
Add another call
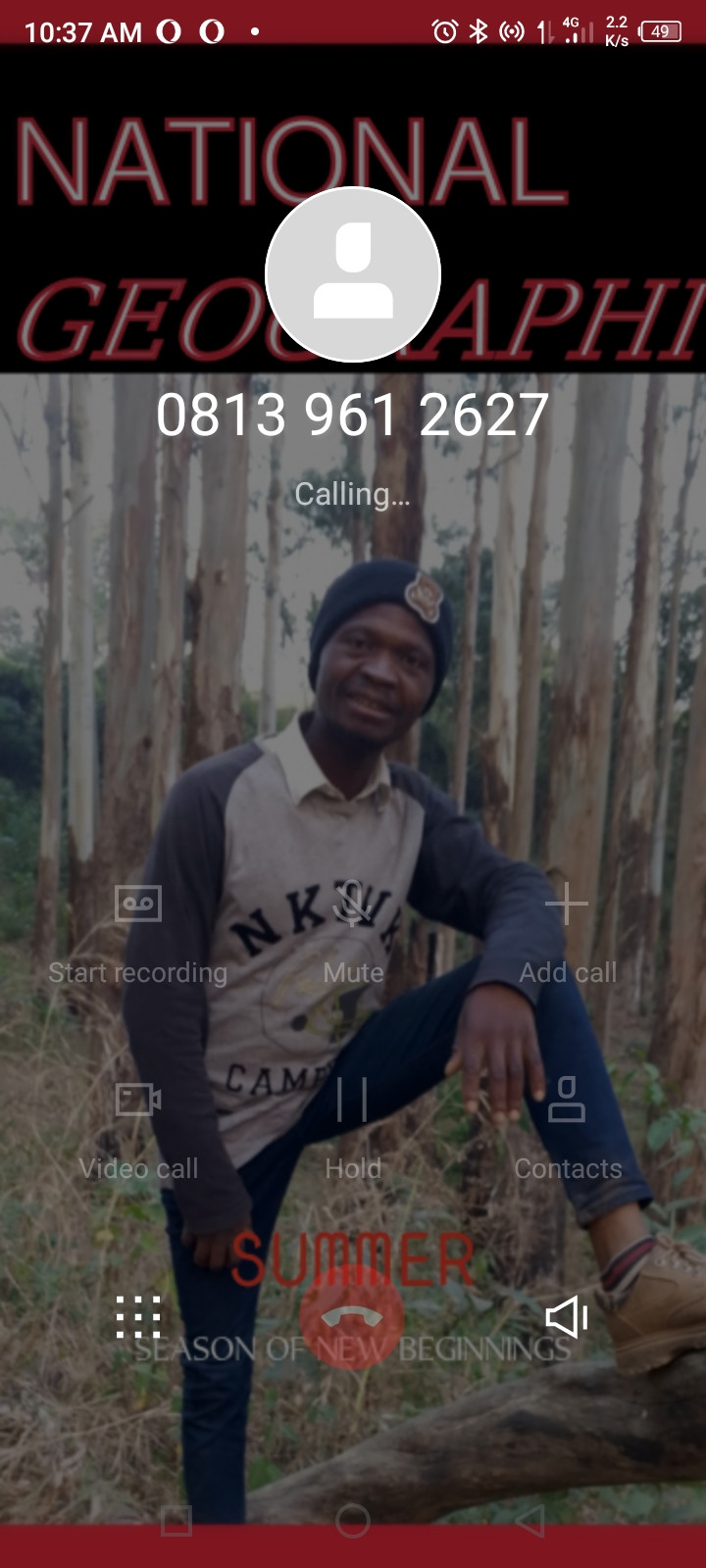point(567,931)
